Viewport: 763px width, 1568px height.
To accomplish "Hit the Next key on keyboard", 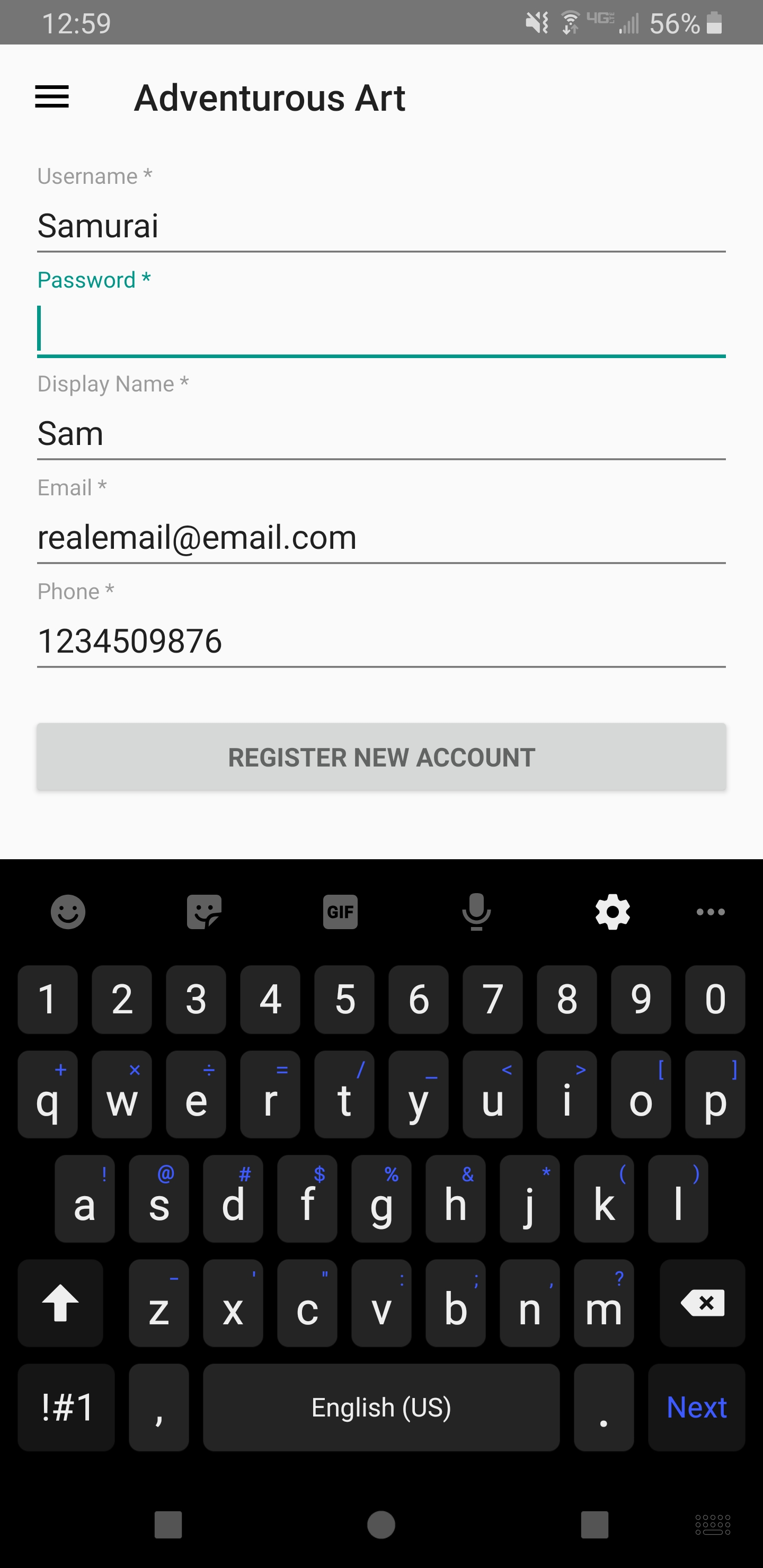I will [x=696, y=1407].
